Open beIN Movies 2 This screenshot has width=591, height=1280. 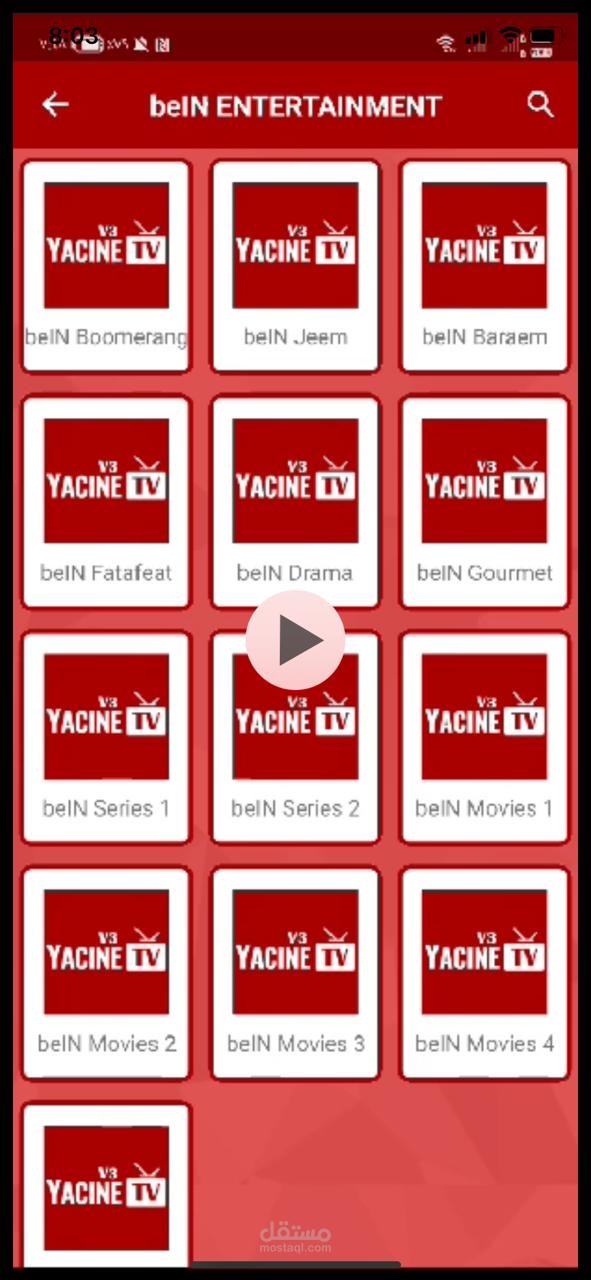(106, 973)
